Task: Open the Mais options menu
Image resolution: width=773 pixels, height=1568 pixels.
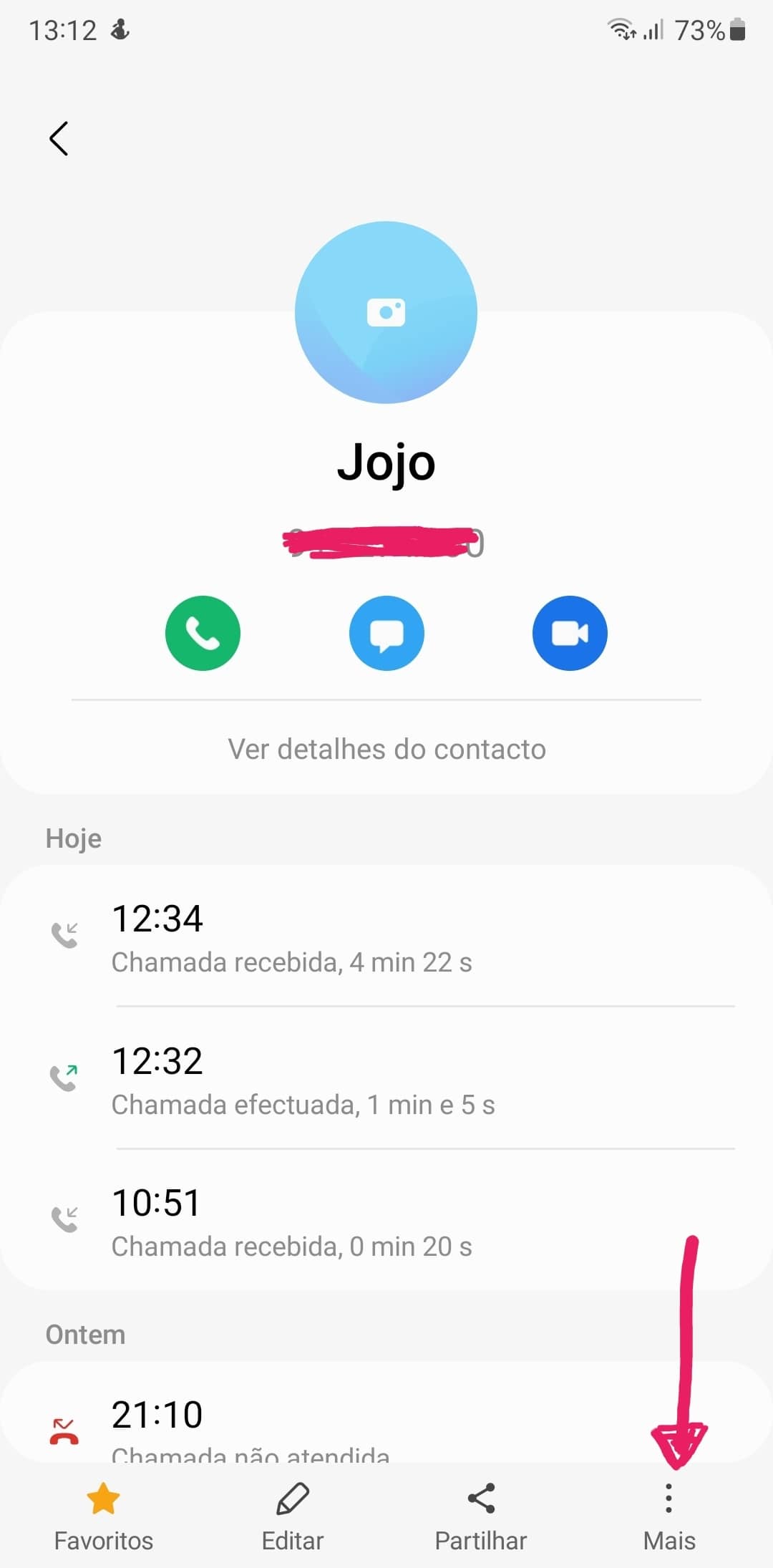Action: click(x=669, y=1515)
